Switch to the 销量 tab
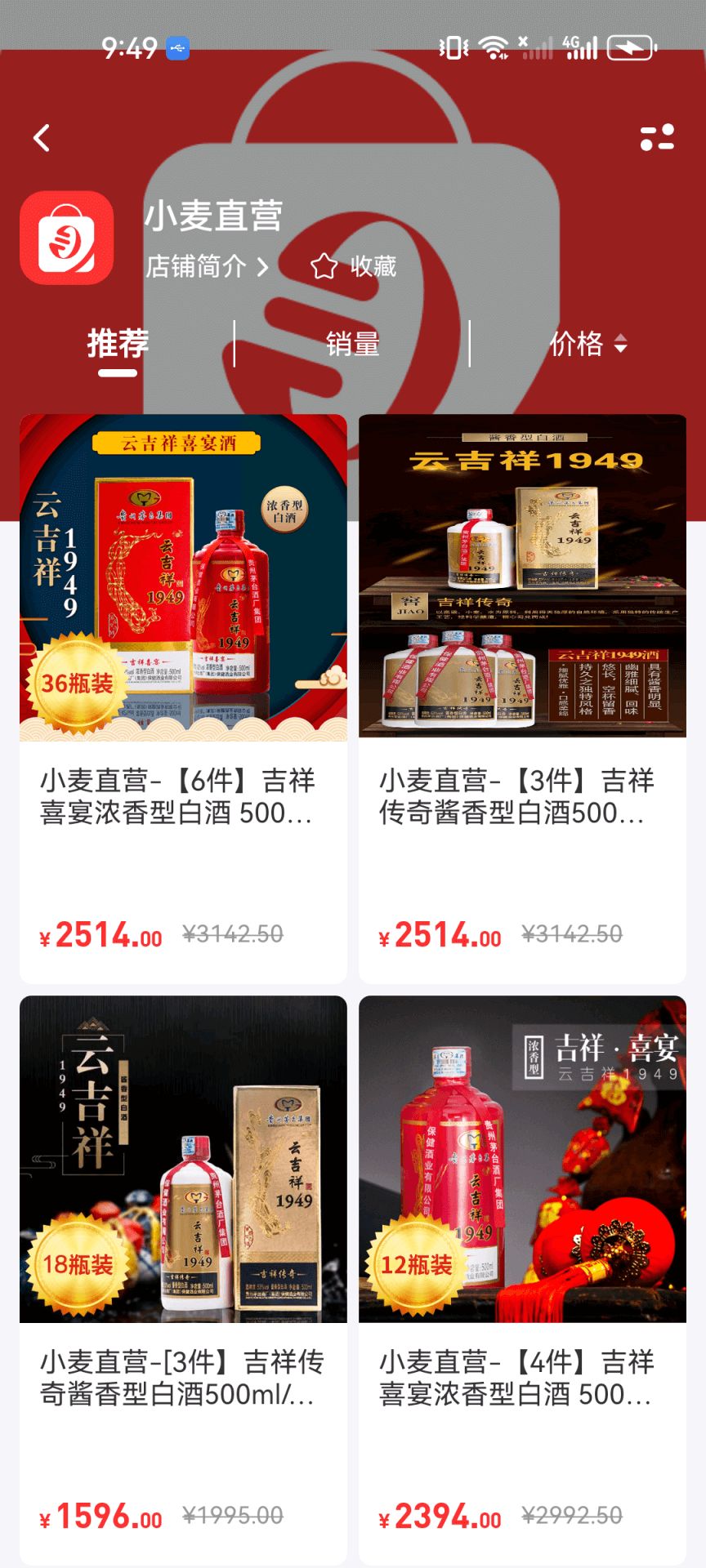The image size is (706, 1568). point(352,345)
